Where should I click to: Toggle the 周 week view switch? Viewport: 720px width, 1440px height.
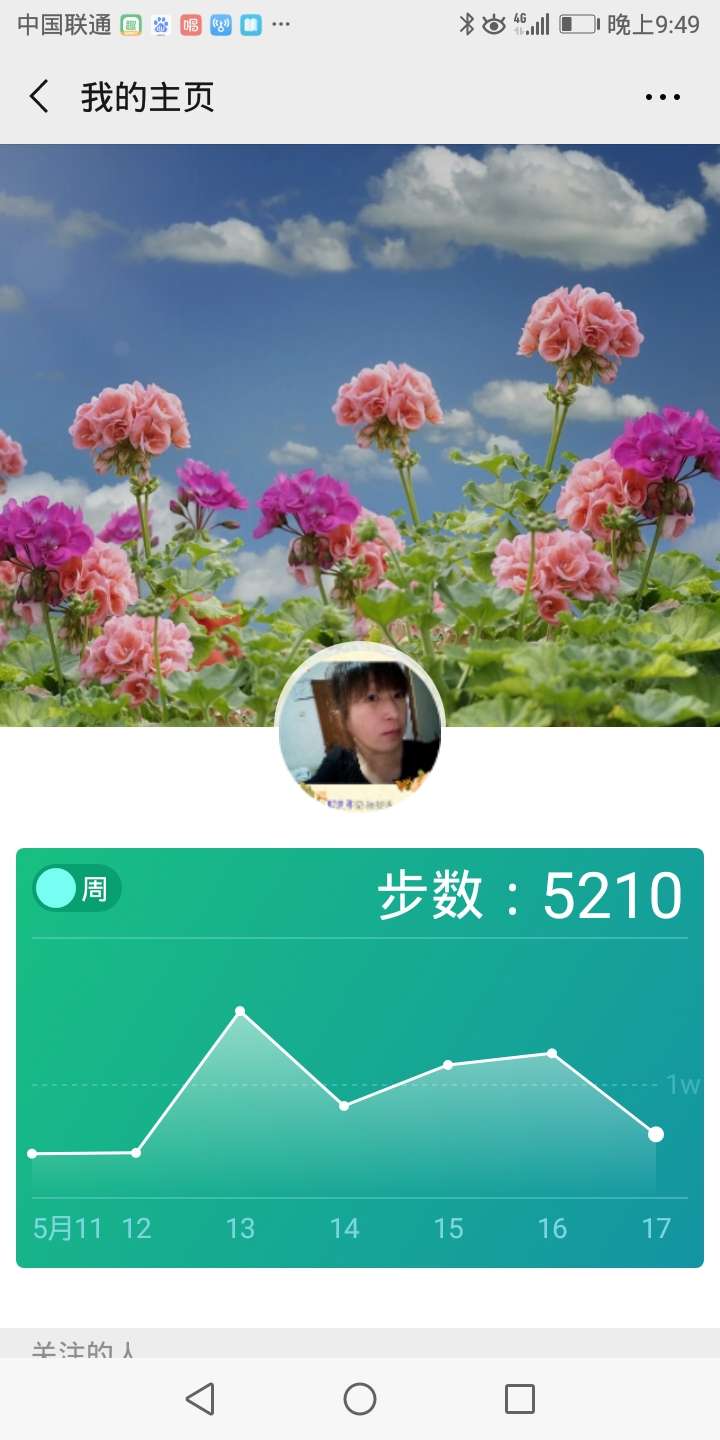[77, 888]
